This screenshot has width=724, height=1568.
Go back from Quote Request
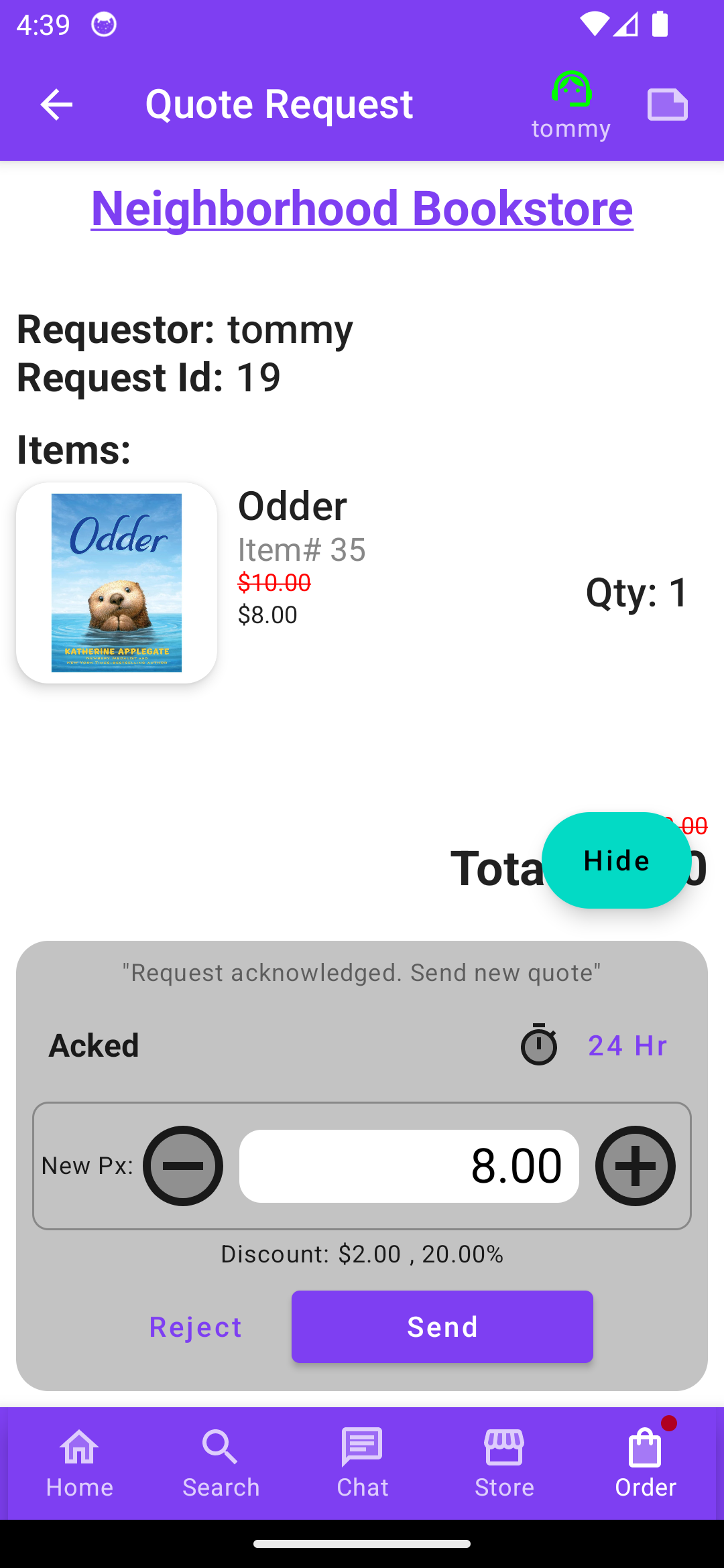coord(56,105)
